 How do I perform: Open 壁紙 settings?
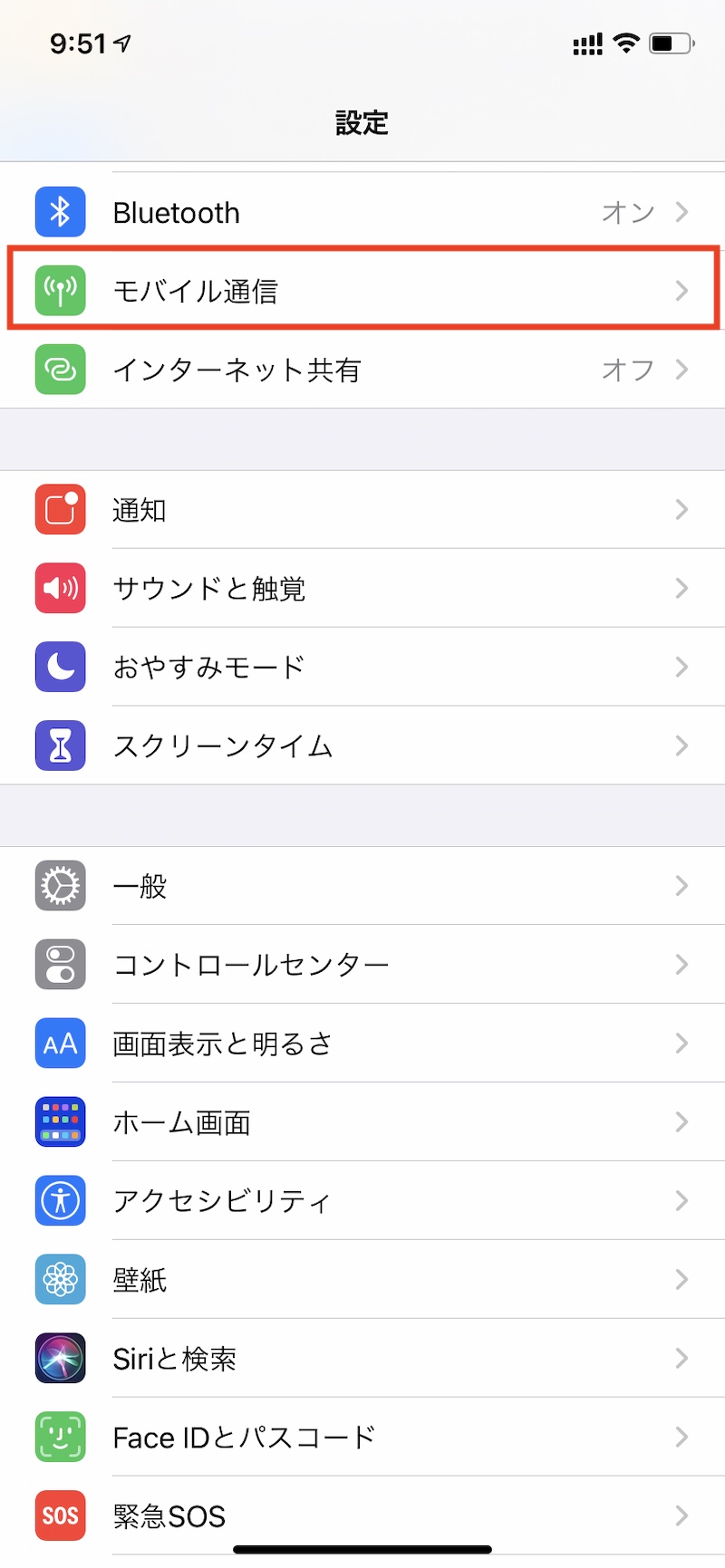click(x=362, y=1280)
